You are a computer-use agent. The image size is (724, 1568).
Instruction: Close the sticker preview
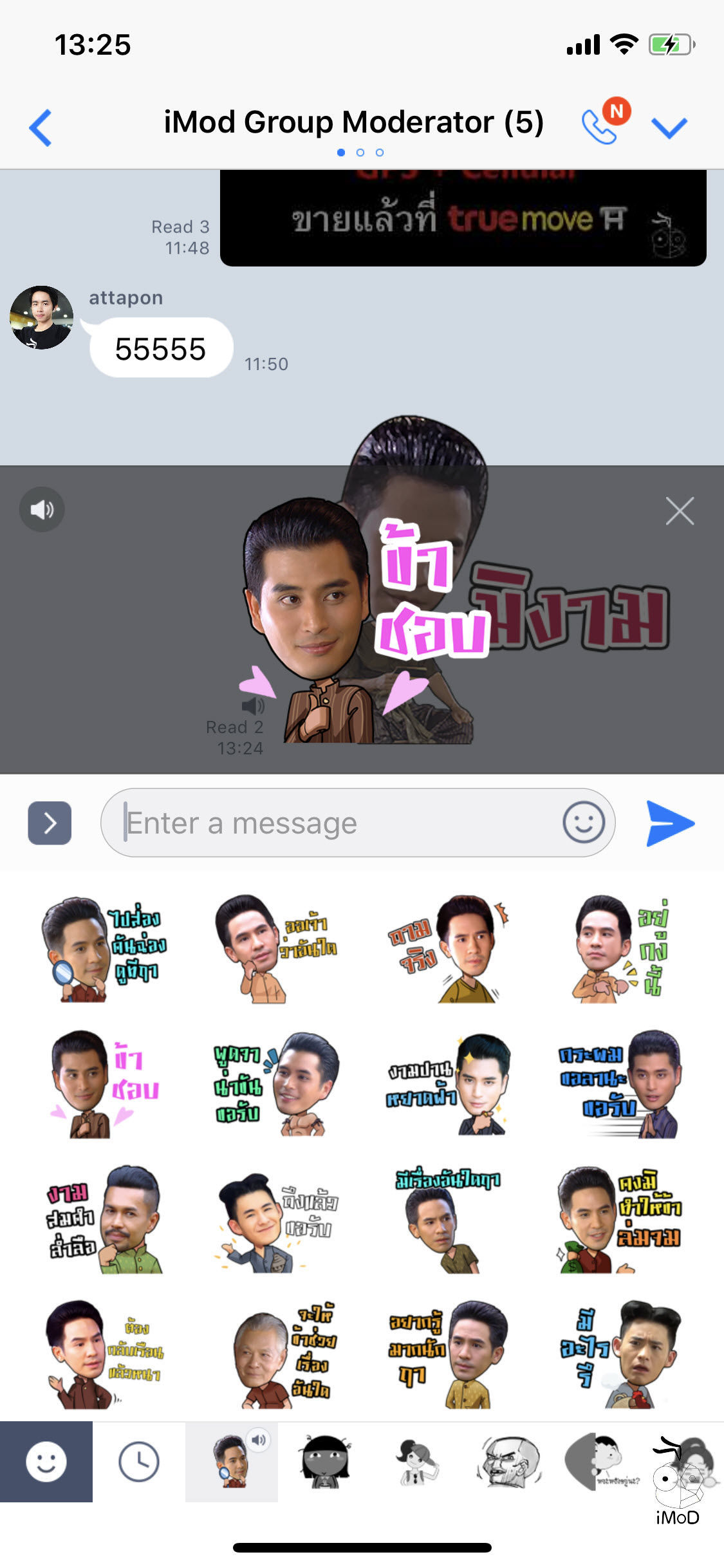pyautogui.click(x=680, y=512)
